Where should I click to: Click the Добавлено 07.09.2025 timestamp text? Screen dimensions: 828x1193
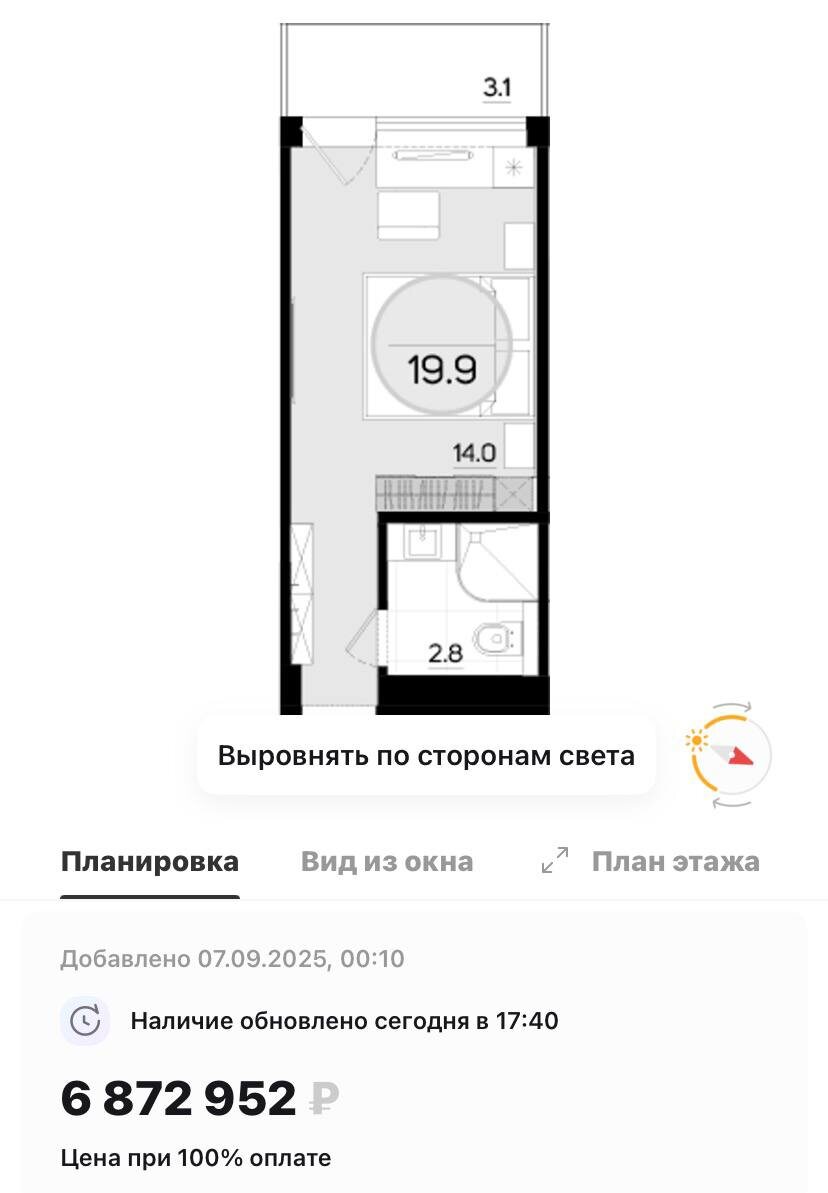229,960
